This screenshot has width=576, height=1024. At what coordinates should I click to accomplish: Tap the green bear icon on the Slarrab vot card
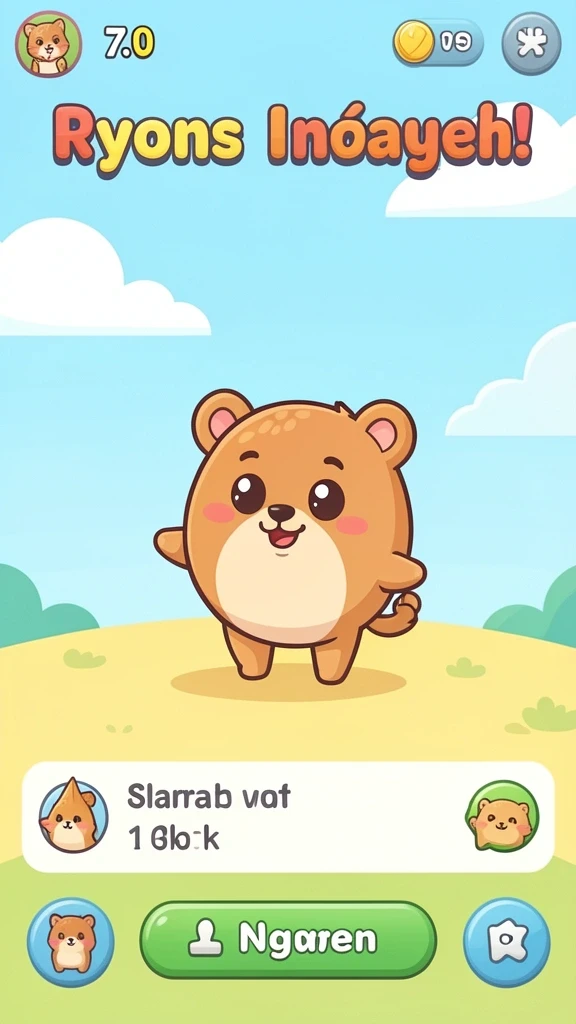coord(502,816)
